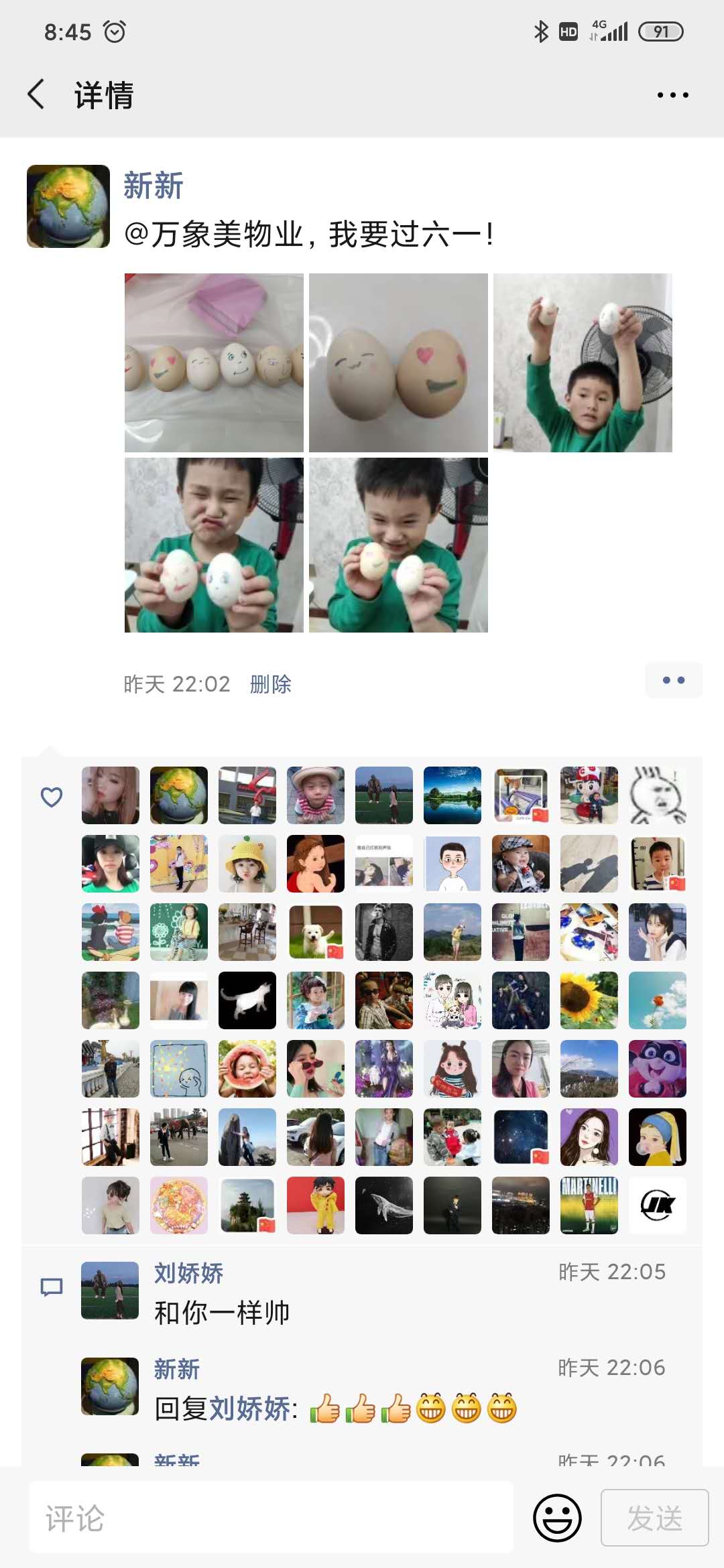View the photo of boy grimacing with eggs
Viewport: 724px width, 1568px height.
point(214,545)
